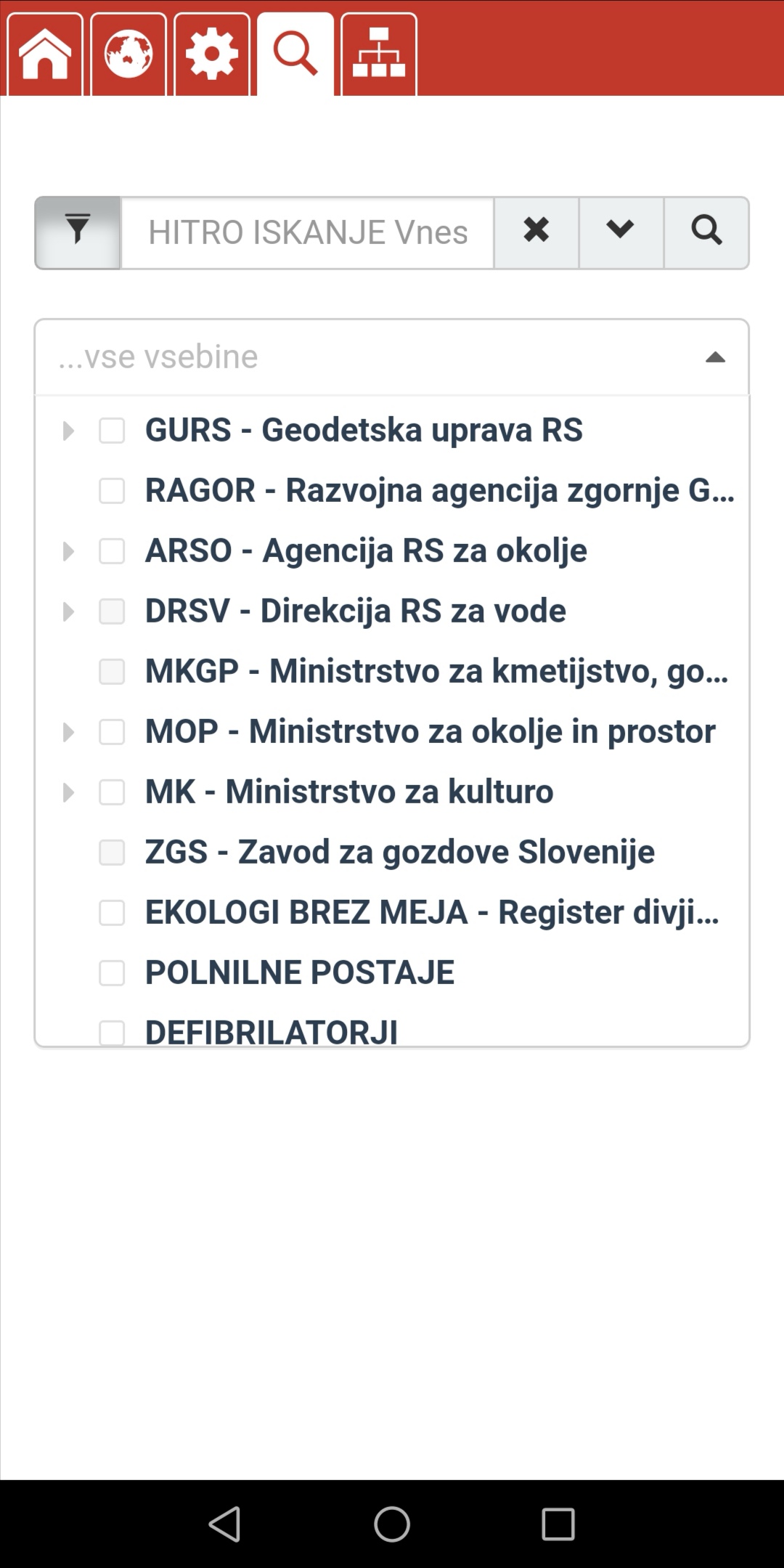This screenshot has height=1568, width=784.
Task: Enable the POLNILNE POSTAJE checkbox
Action: tap(112, 973)
